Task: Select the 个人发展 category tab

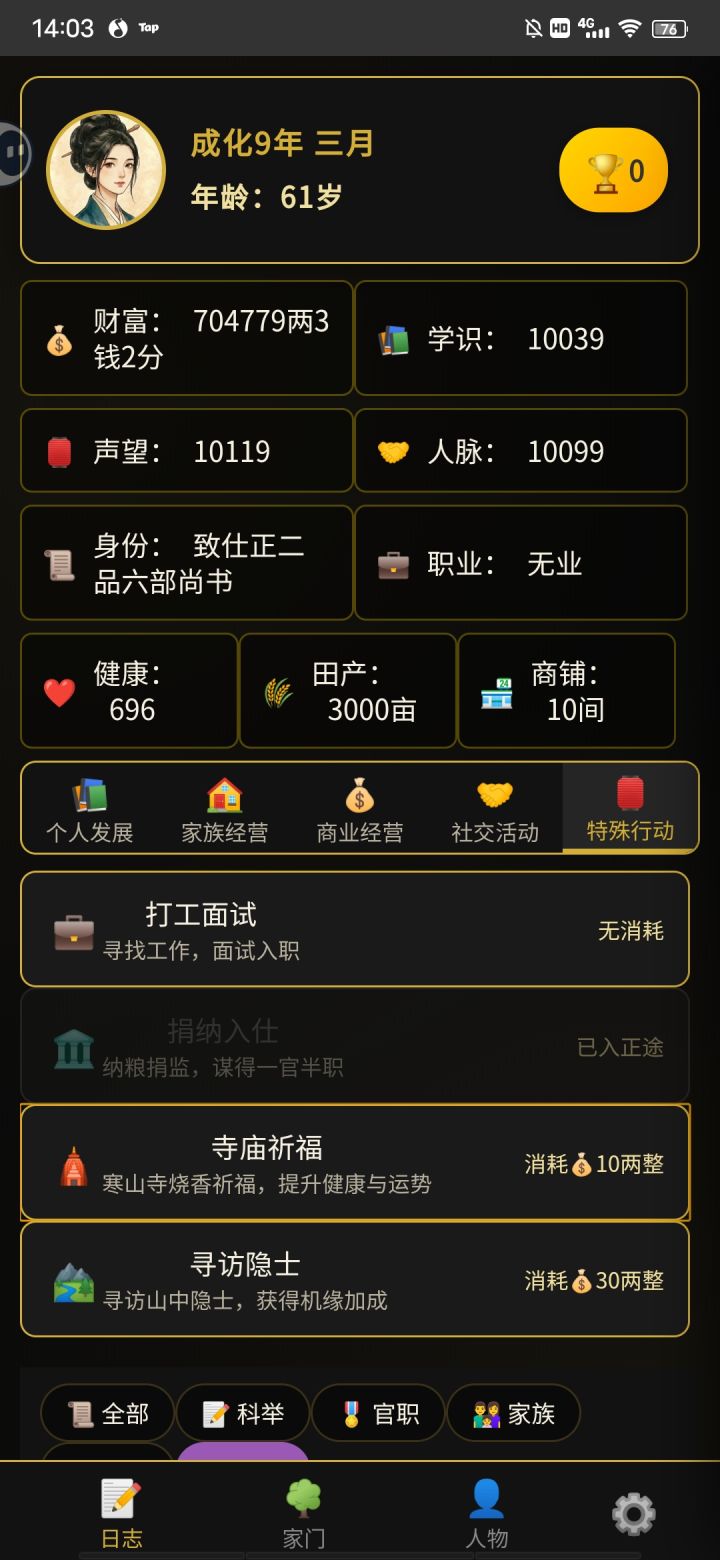Action: click(87, 808)
